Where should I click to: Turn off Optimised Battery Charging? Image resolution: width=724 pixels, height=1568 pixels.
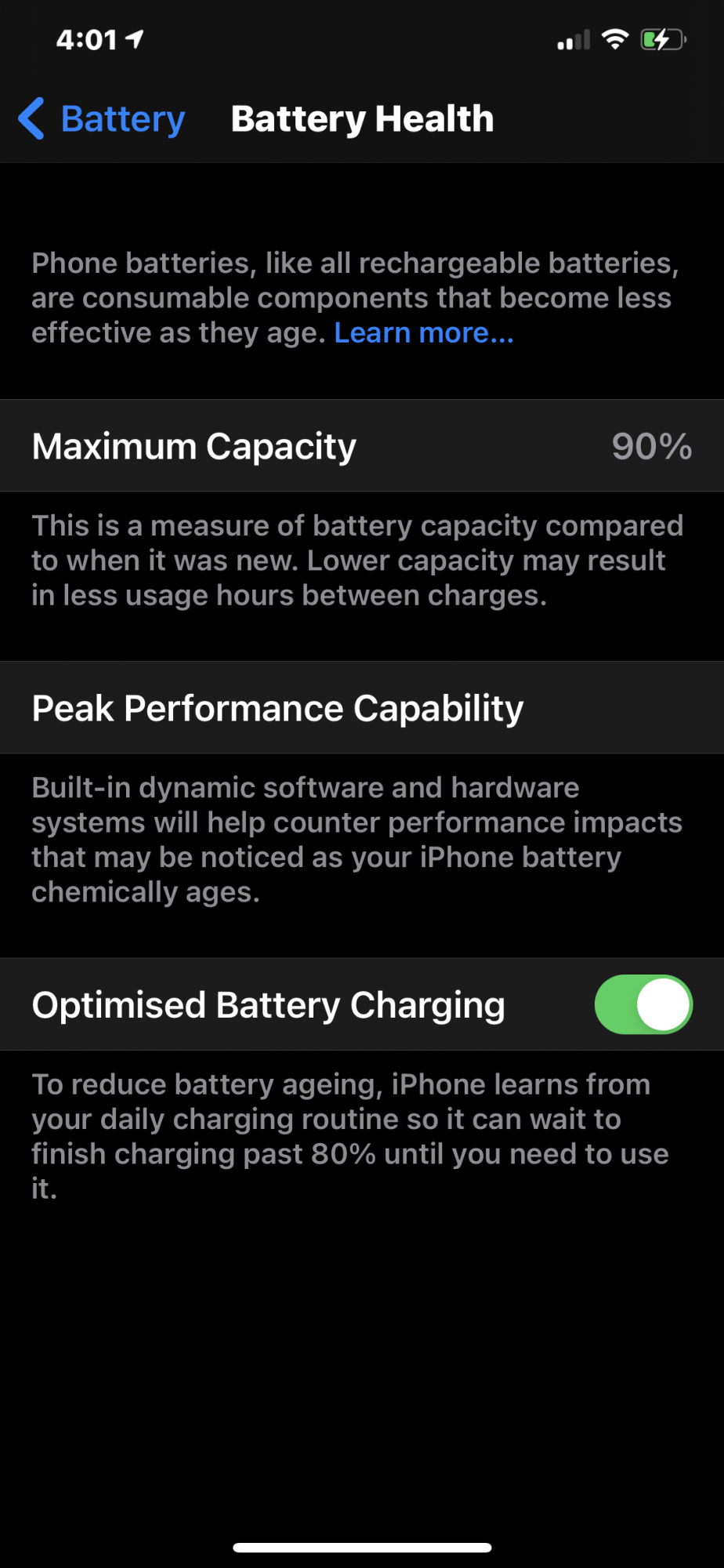[x=643, y=1004]
